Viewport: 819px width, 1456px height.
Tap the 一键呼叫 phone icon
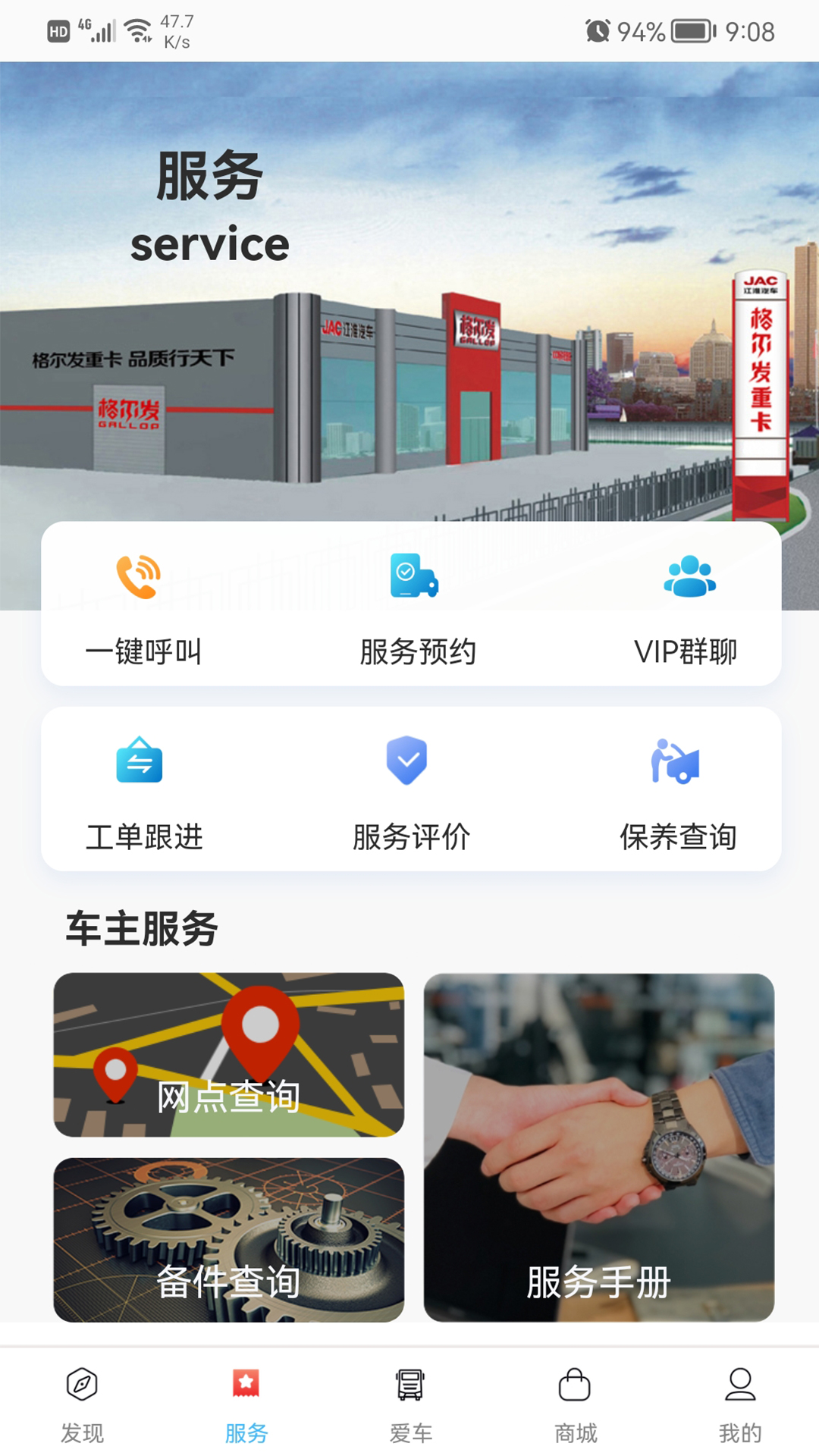[139, 576]
